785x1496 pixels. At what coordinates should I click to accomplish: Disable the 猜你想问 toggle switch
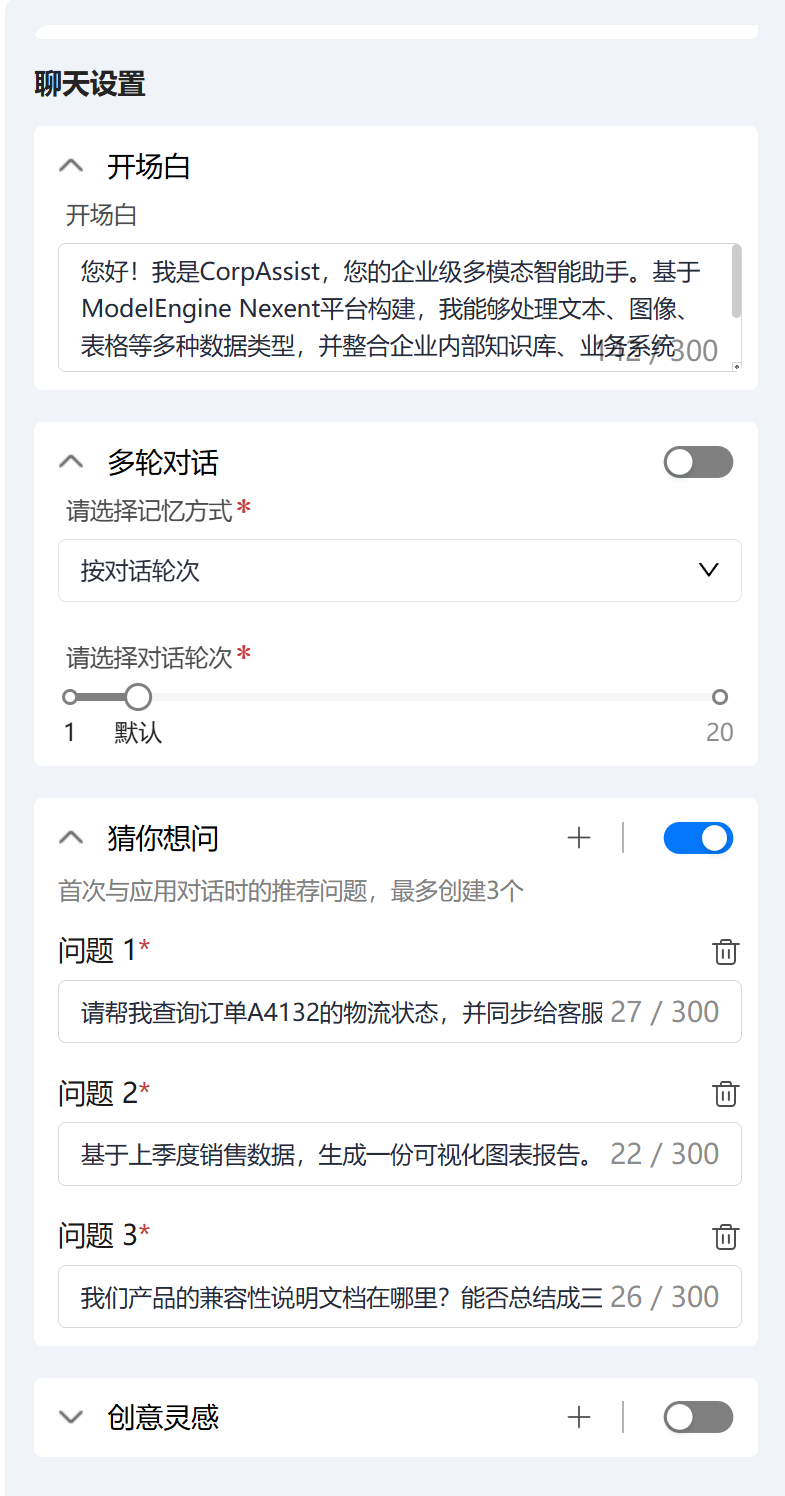(x=698, y=838)
